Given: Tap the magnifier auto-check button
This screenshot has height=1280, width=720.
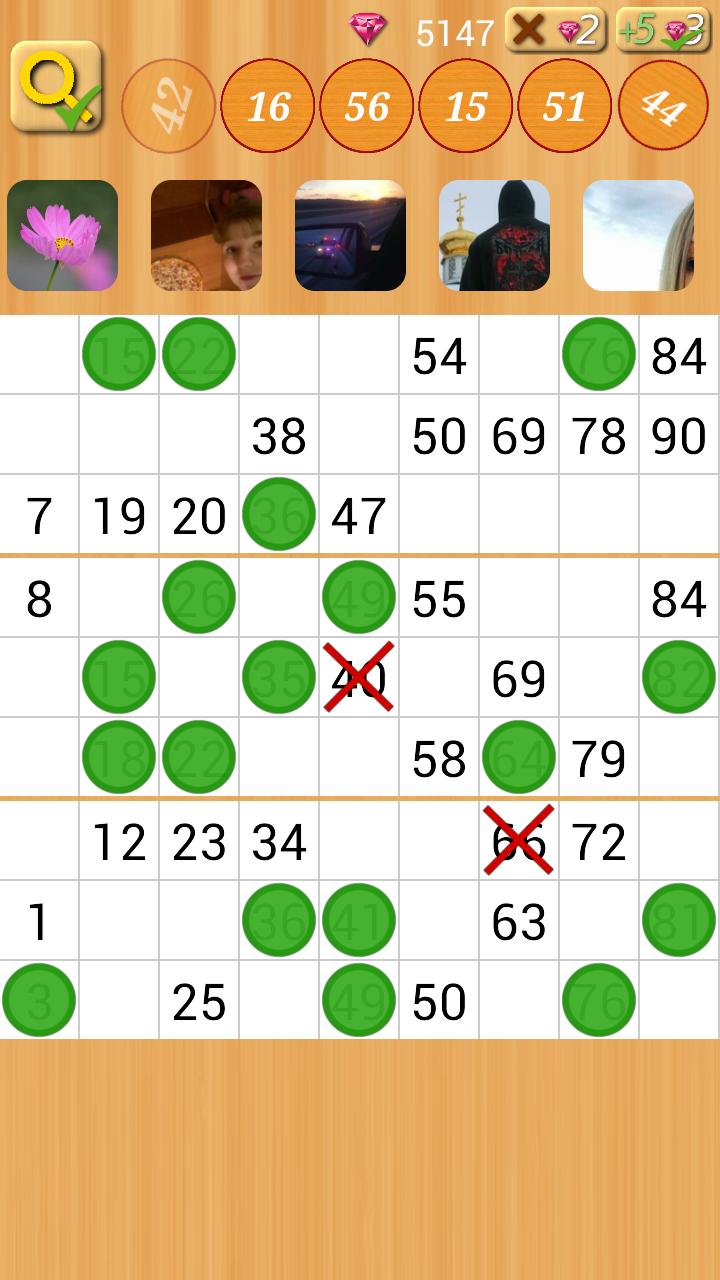Looking at the screenshot, I should pyautogui.click(x=57, y=87).
